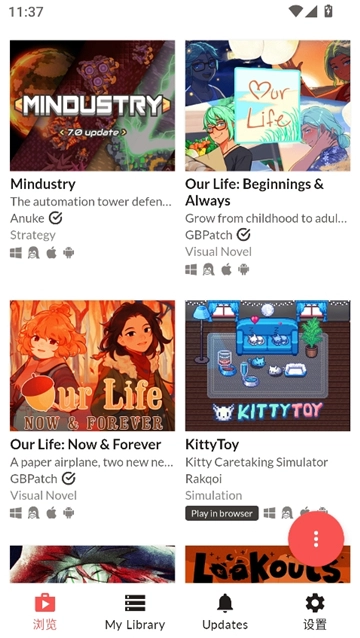Image resolution: width=360 pixels, height=638 pixels.
Task: Open the 设置 settings tab
Action: pos(315,612)
